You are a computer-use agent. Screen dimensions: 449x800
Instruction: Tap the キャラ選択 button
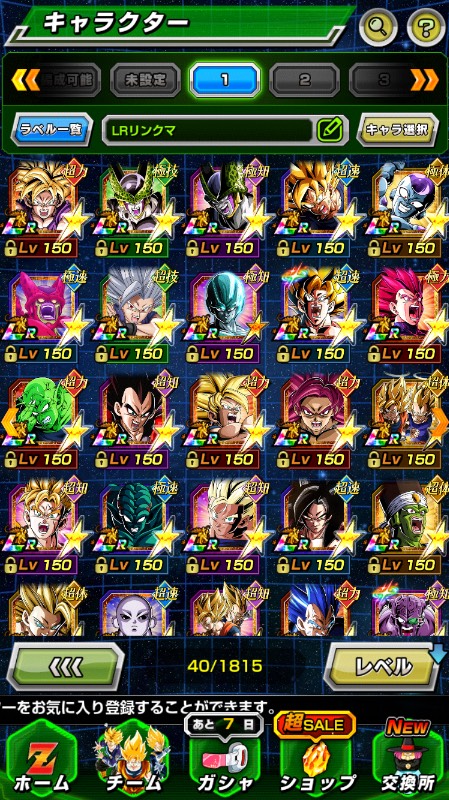coord(398,130)
